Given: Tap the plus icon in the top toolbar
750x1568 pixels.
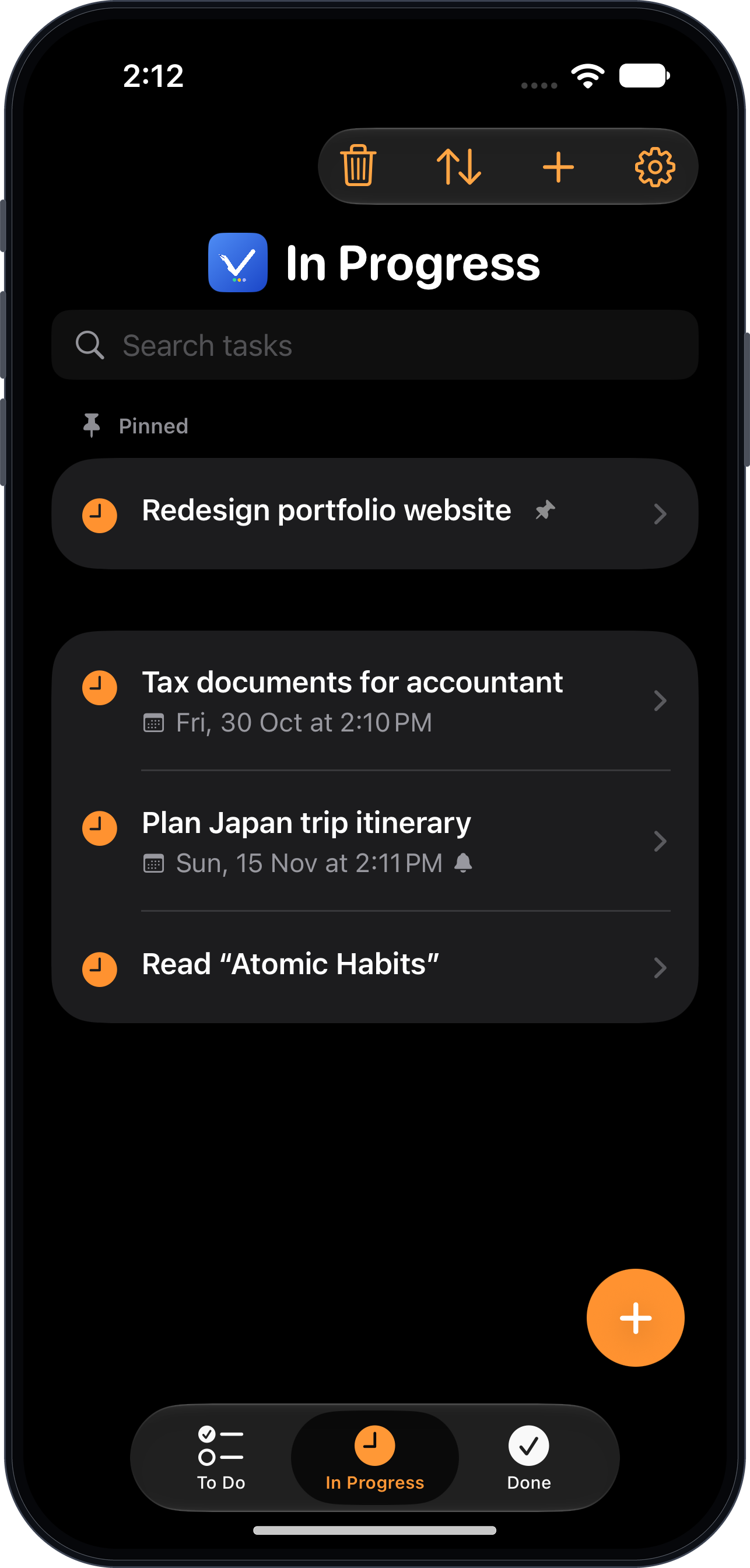Looking at the screenshot, I should pyautogui.click(x=558, y=167).
